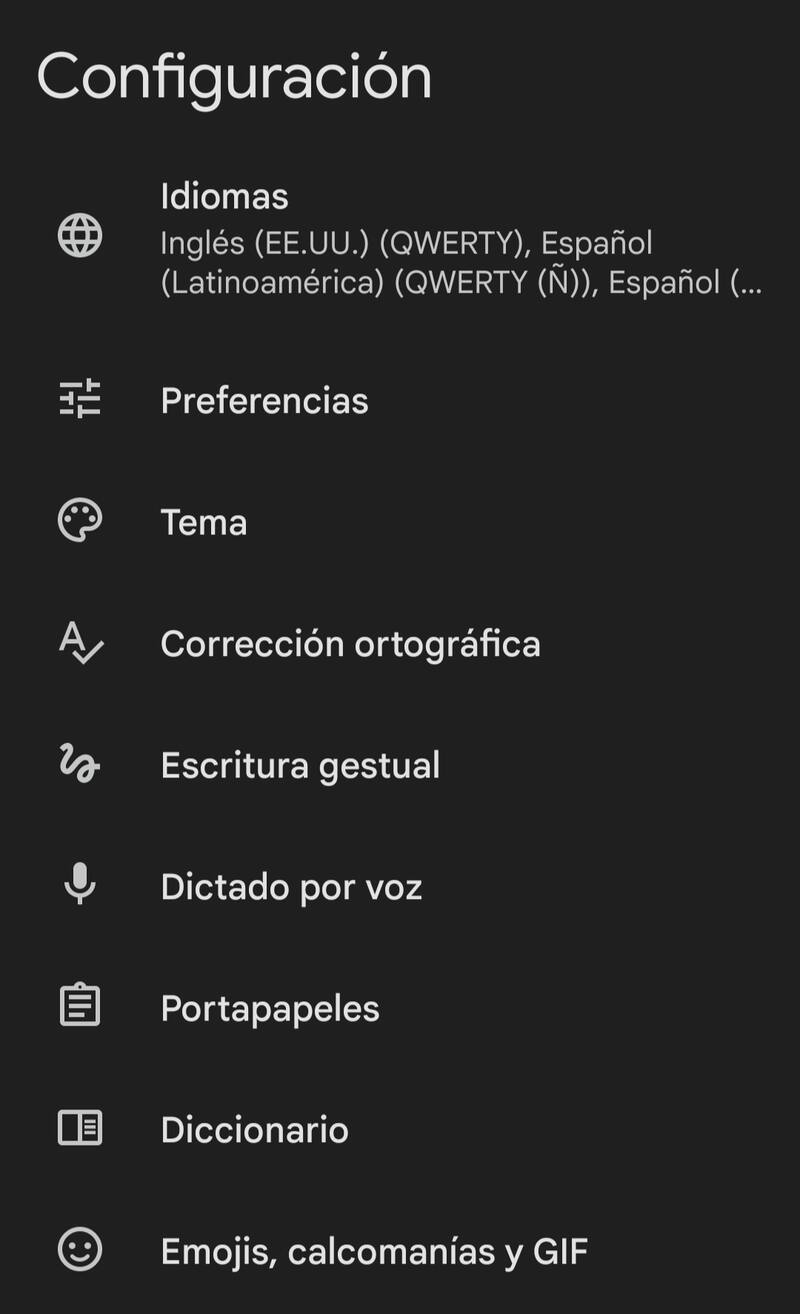Open Preferencias

(400, 401)
